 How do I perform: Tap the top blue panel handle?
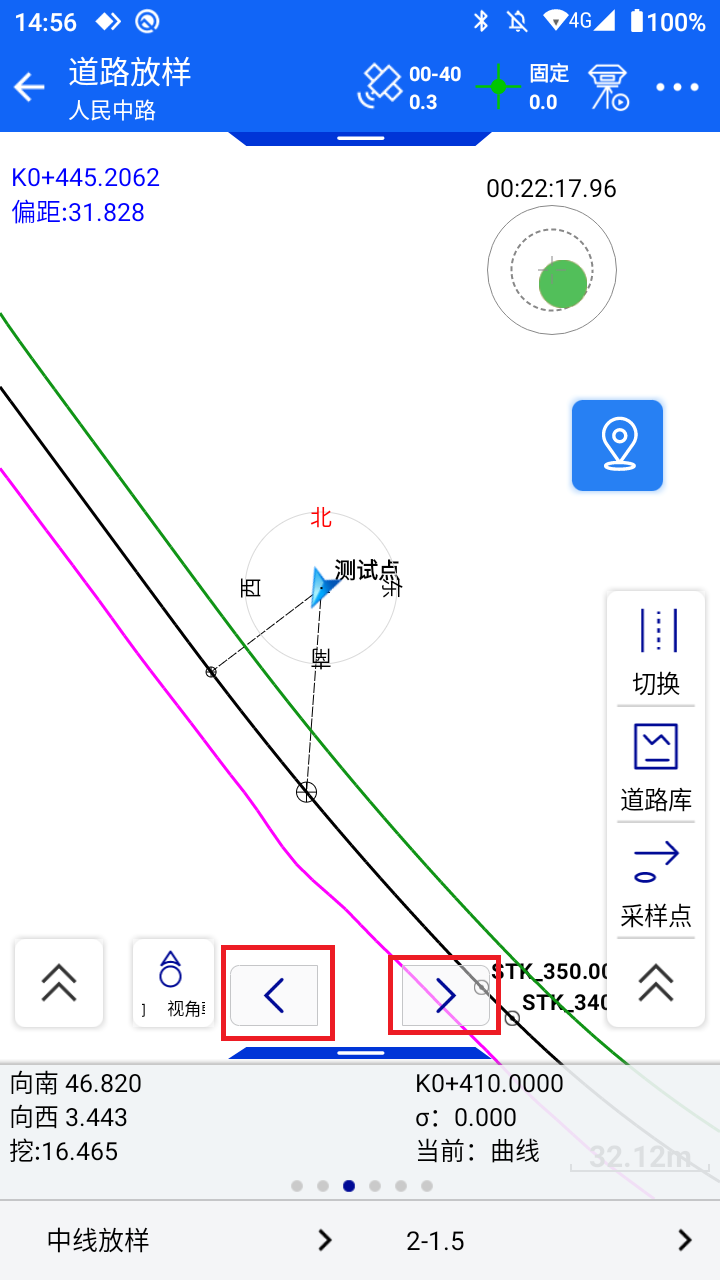(x=360, y=138)
